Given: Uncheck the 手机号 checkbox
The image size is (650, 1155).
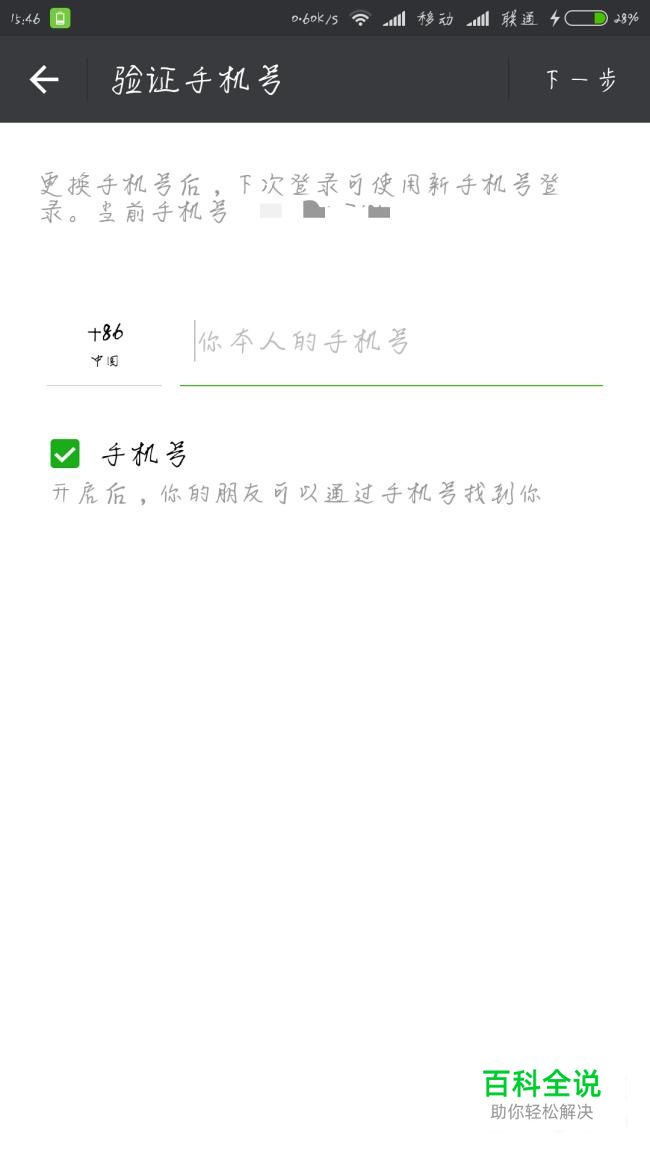Looking at the screenshot, I should click(x=65, y=454).
